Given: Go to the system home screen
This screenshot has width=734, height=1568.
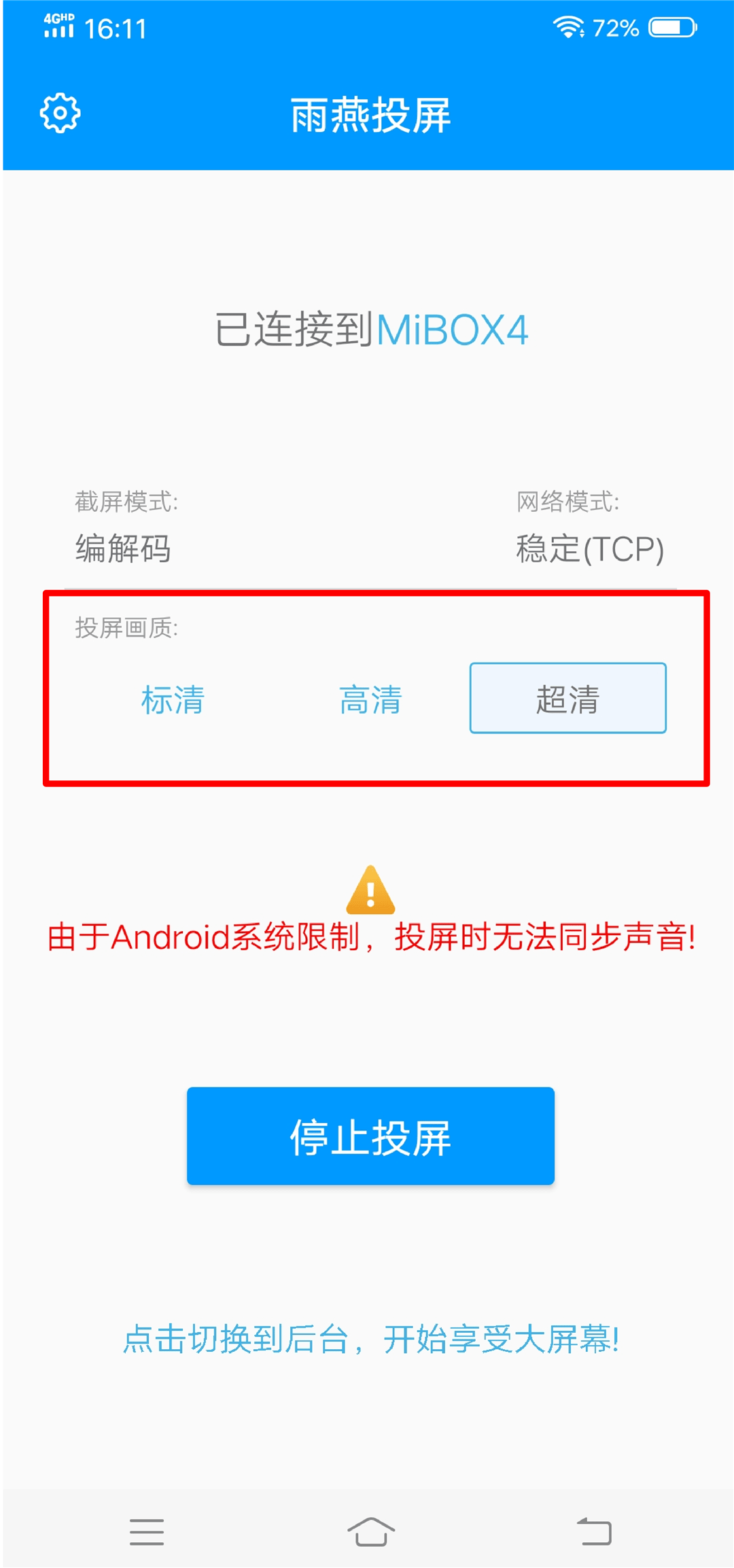Looking at the screenshot, I should tap(370, 1531).
